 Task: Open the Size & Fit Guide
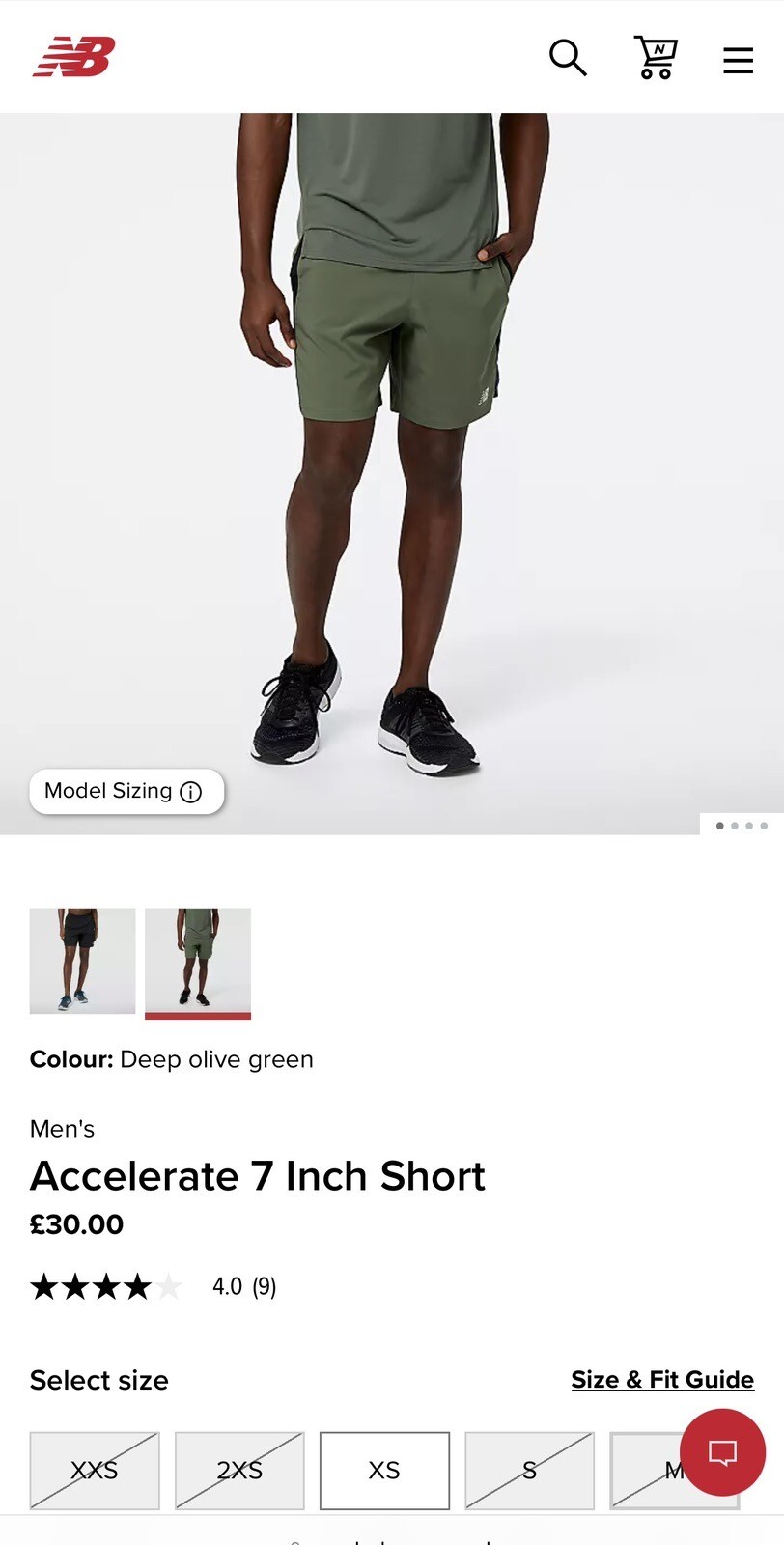click(x=662, y=1380)
